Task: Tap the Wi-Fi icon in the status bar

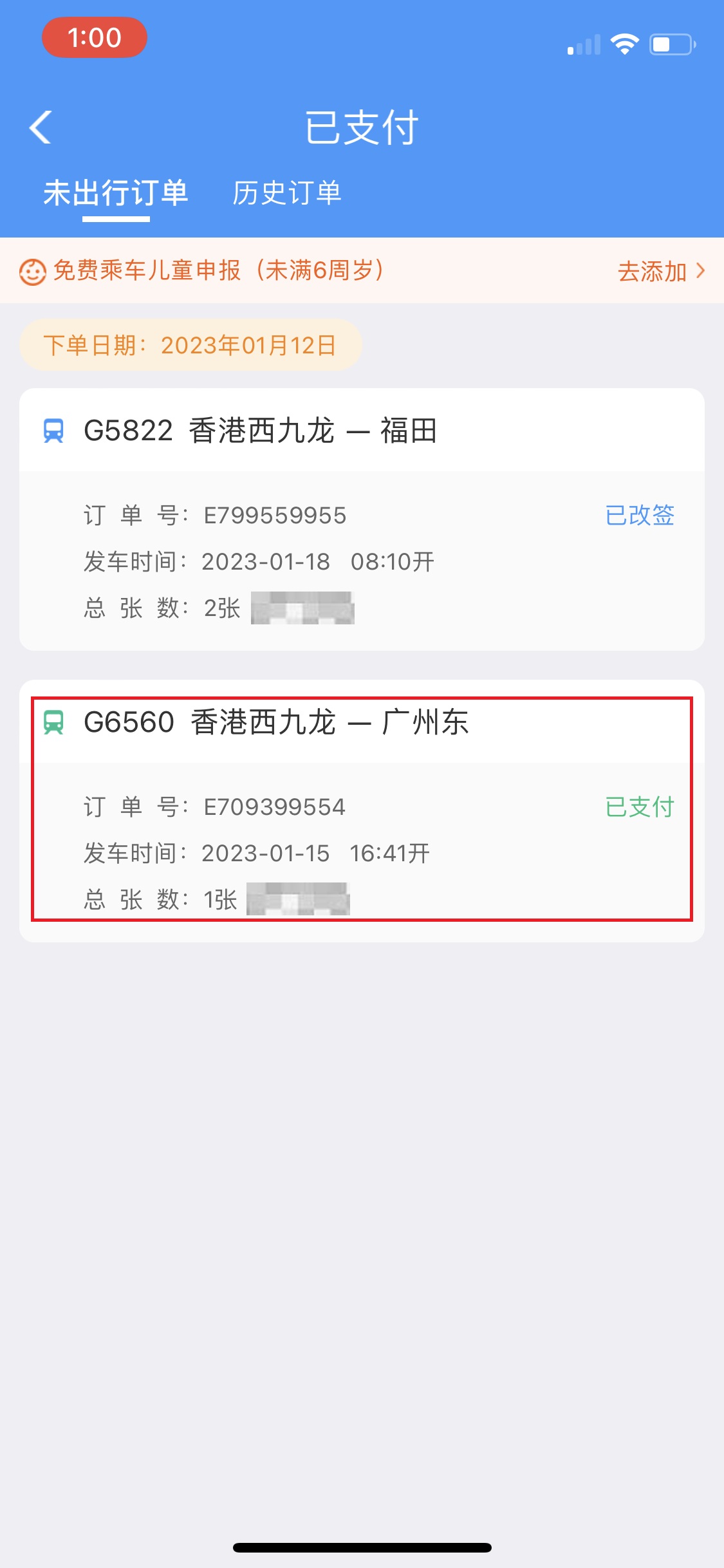Action: pos(623,44)
